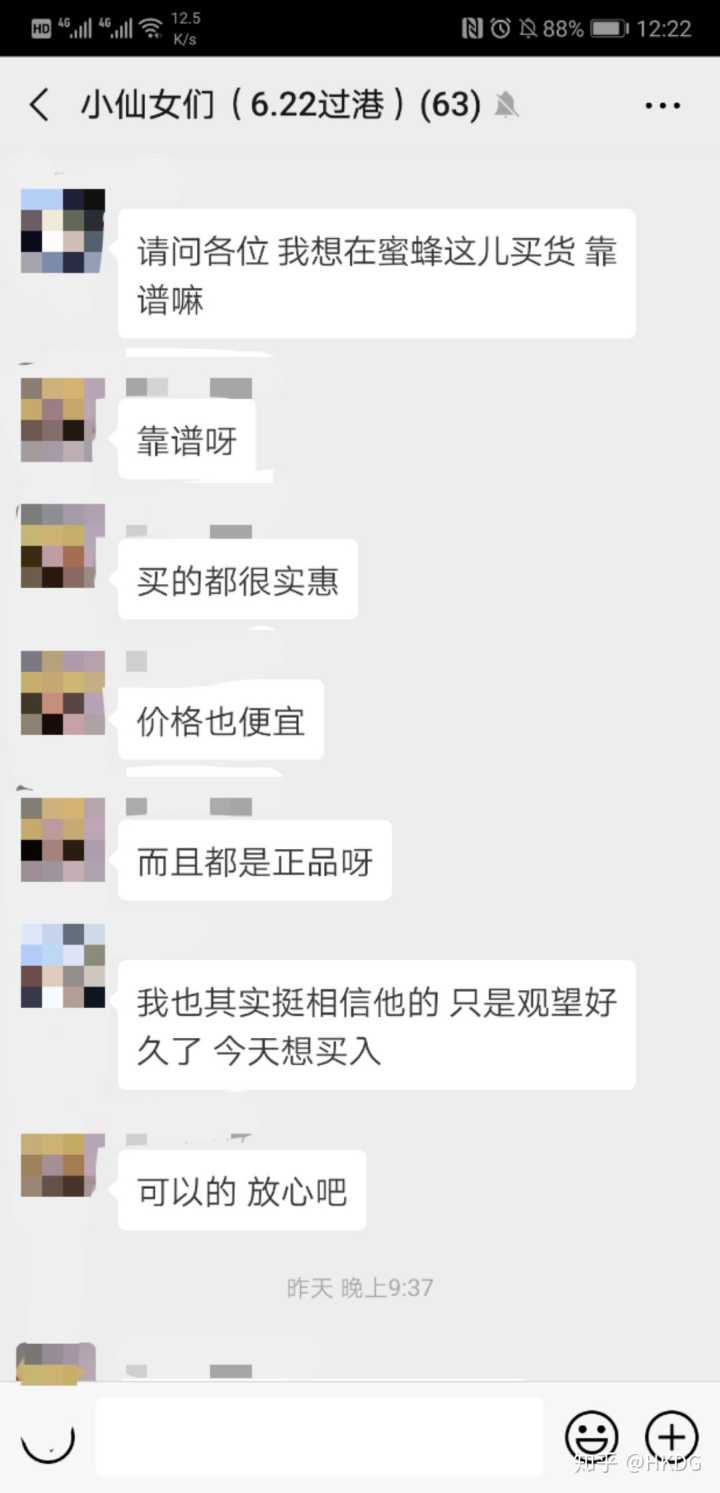The height and width of the screenshot is (1493, 720).
Task: Tap the message text input field
Action: pos(320,1437)
